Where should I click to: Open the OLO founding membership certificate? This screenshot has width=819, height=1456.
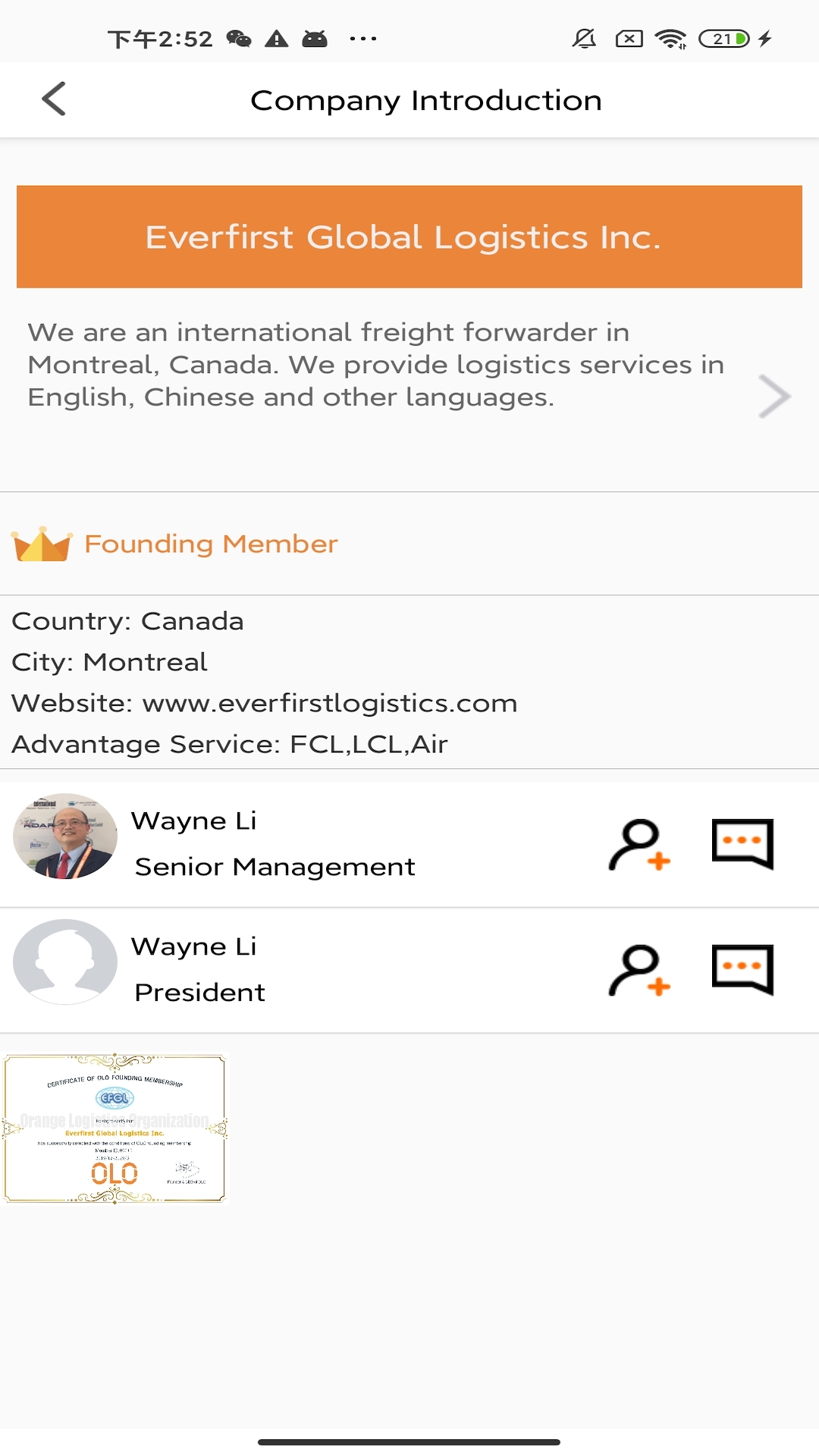click(x=115, y=1128)
